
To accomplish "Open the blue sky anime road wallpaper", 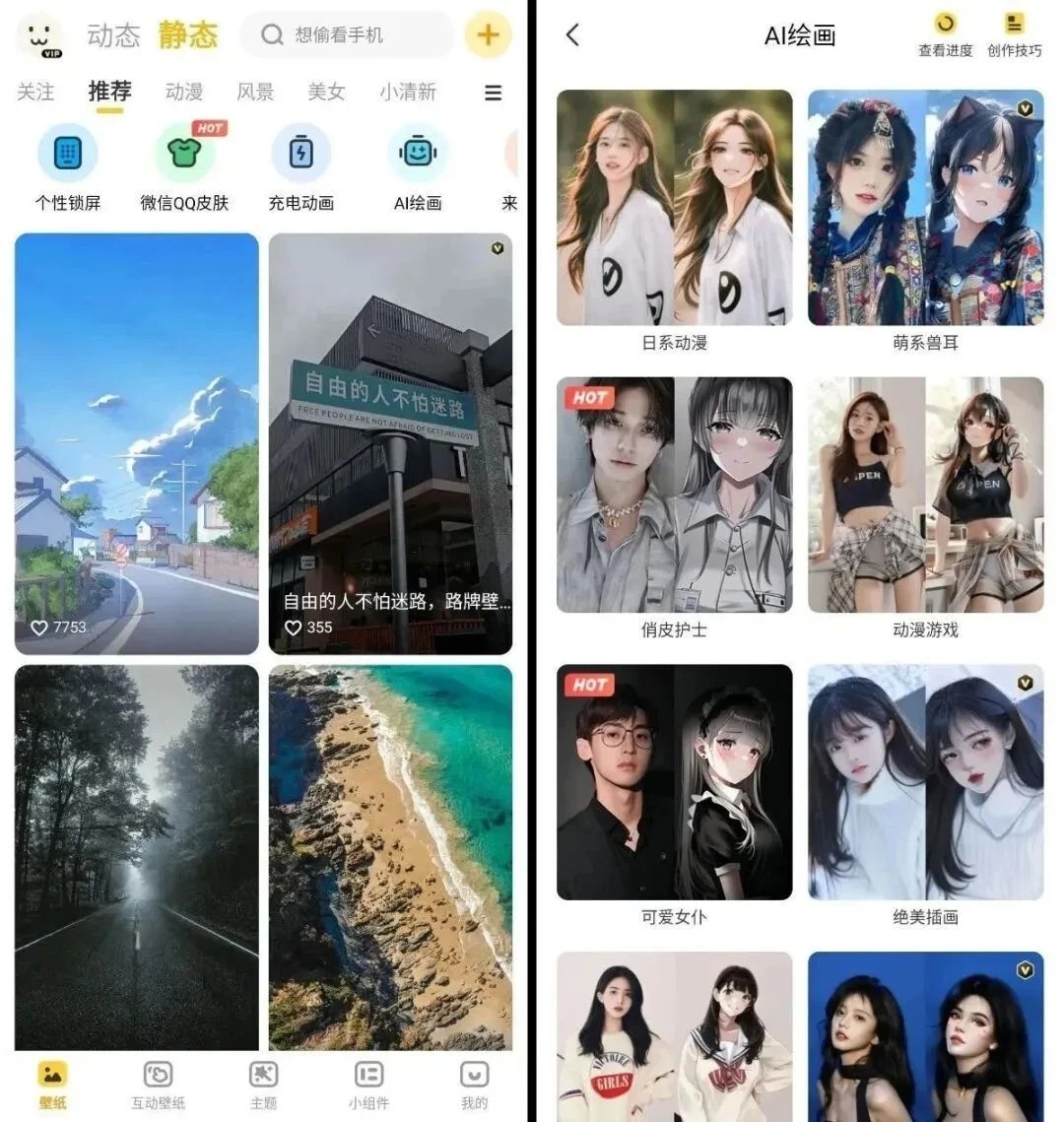I will [137, 443].
